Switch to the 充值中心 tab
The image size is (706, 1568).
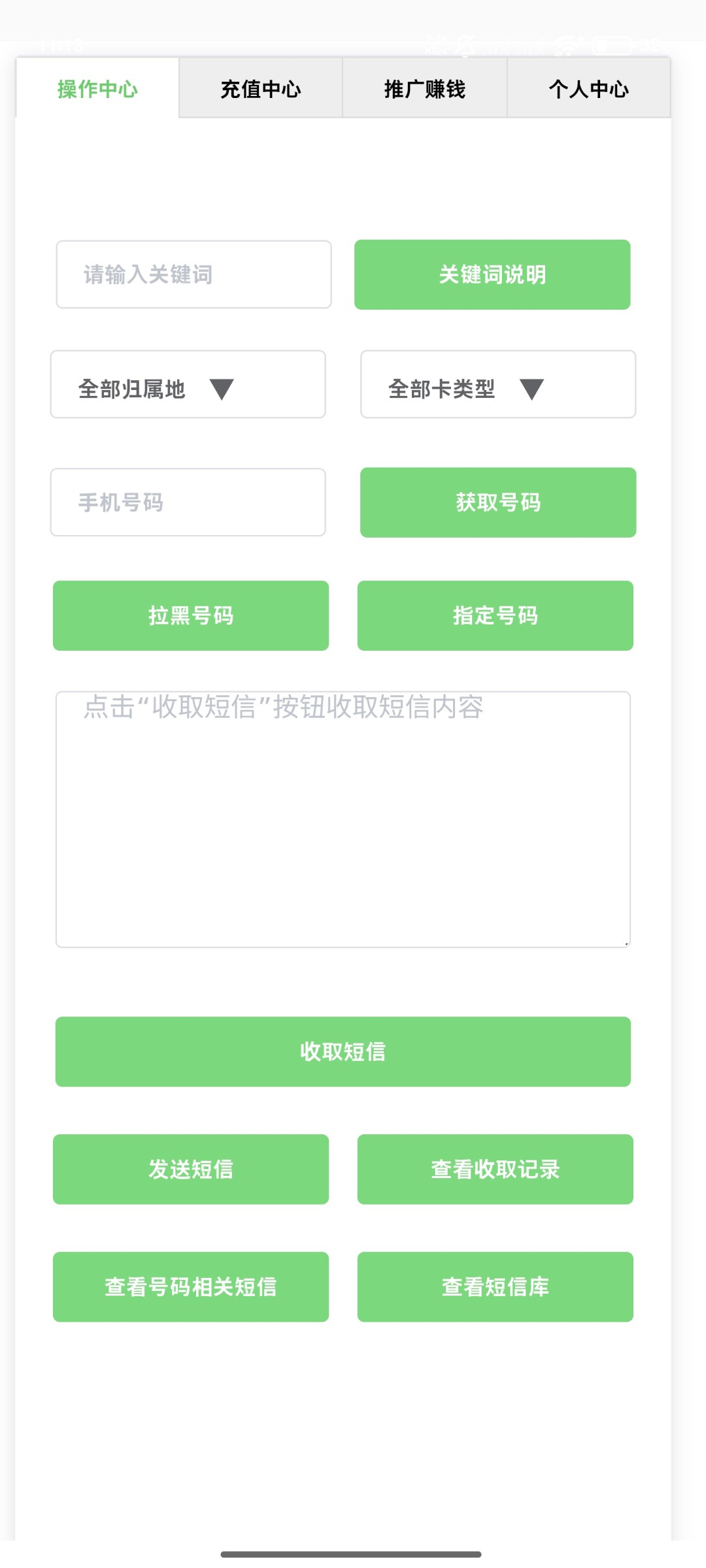pos(261,89)
